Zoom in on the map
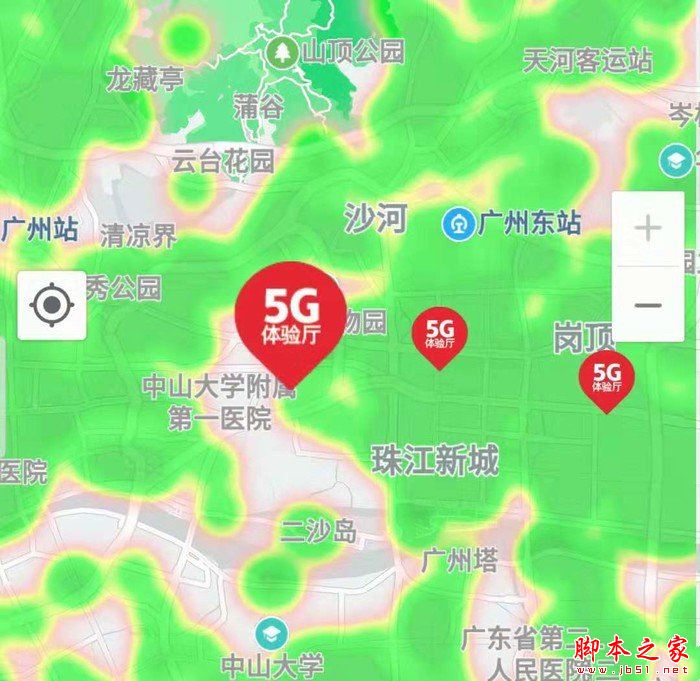This screenshot has height=681, width=700. (x=648, y=229)
